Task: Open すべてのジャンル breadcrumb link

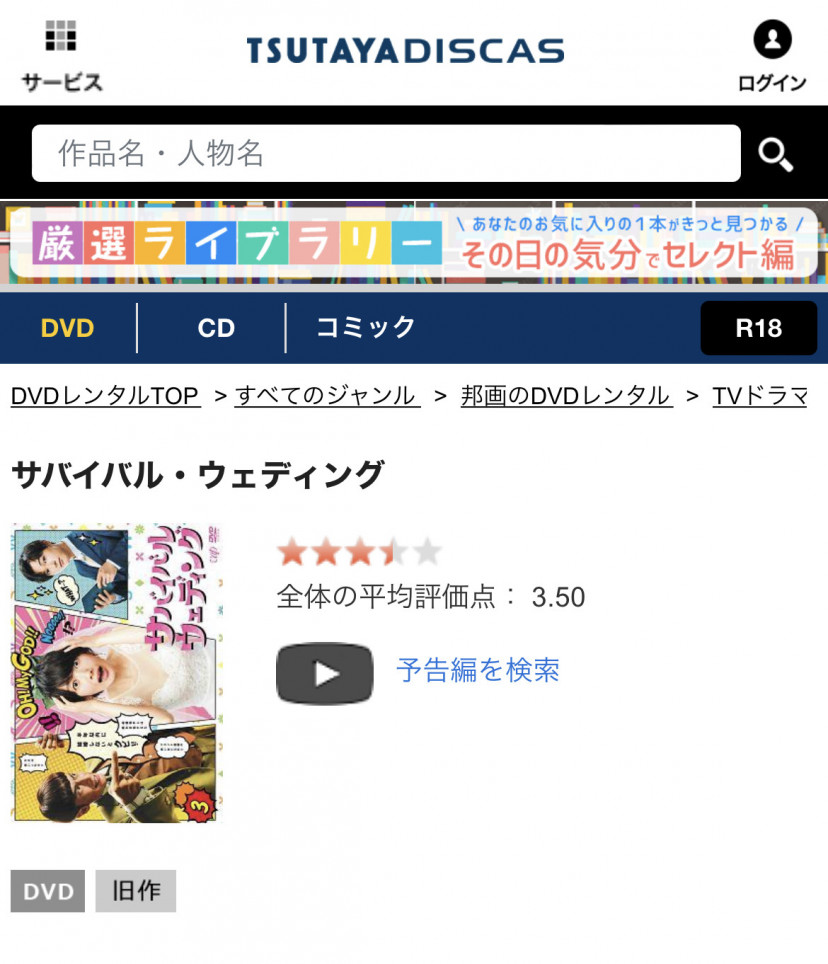Action: pyautogui.click(x=326, y=396)
